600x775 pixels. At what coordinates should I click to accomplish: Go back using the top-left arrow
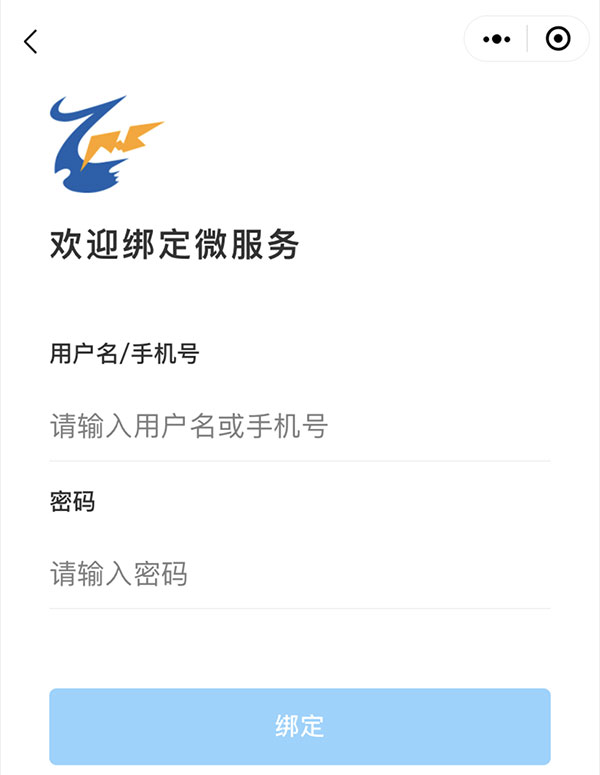click(31, 41)
